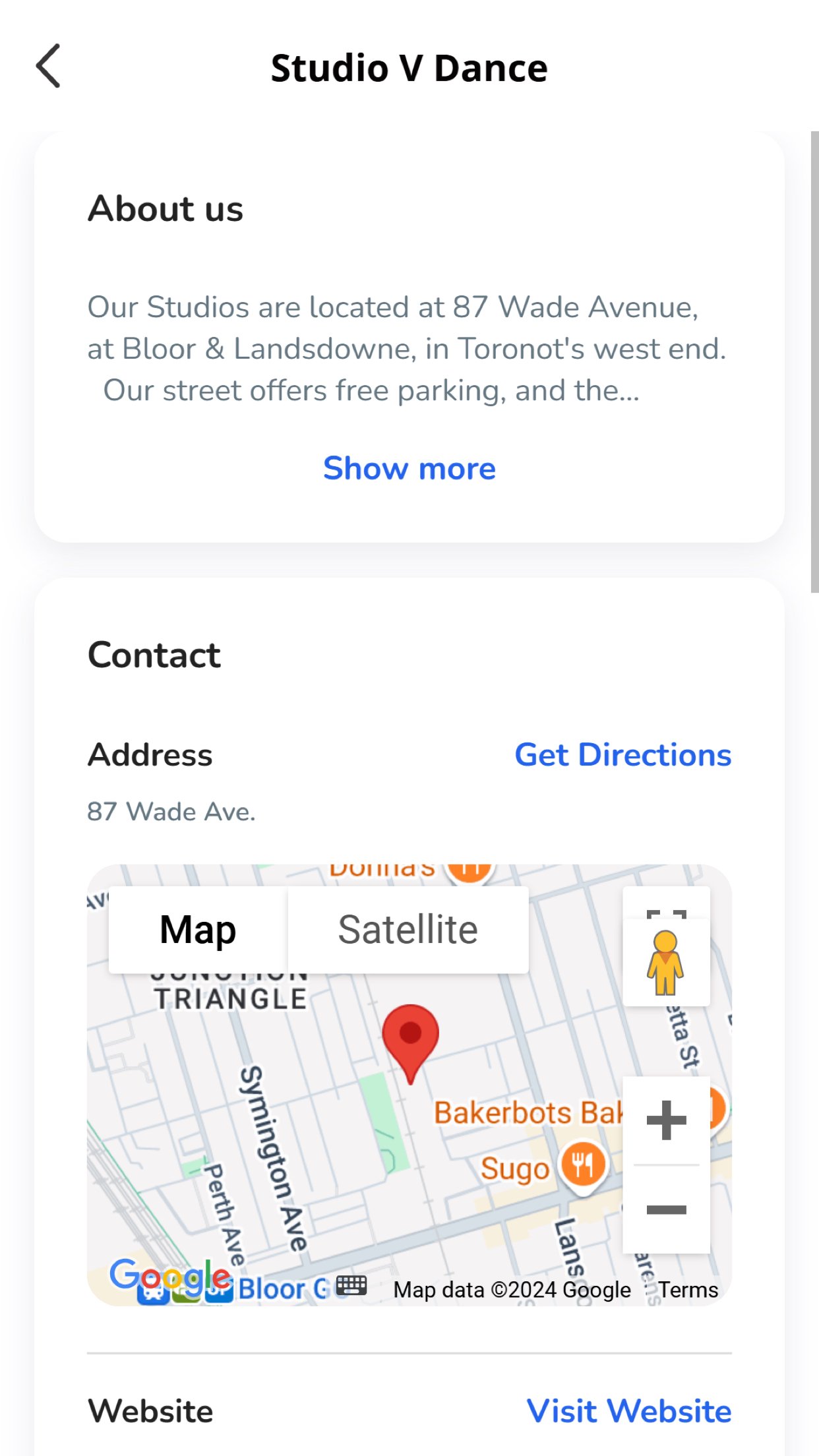Go back from Studio V Dance page
The width and height of the screenshot is (819, 1456).
pos(48,66)
